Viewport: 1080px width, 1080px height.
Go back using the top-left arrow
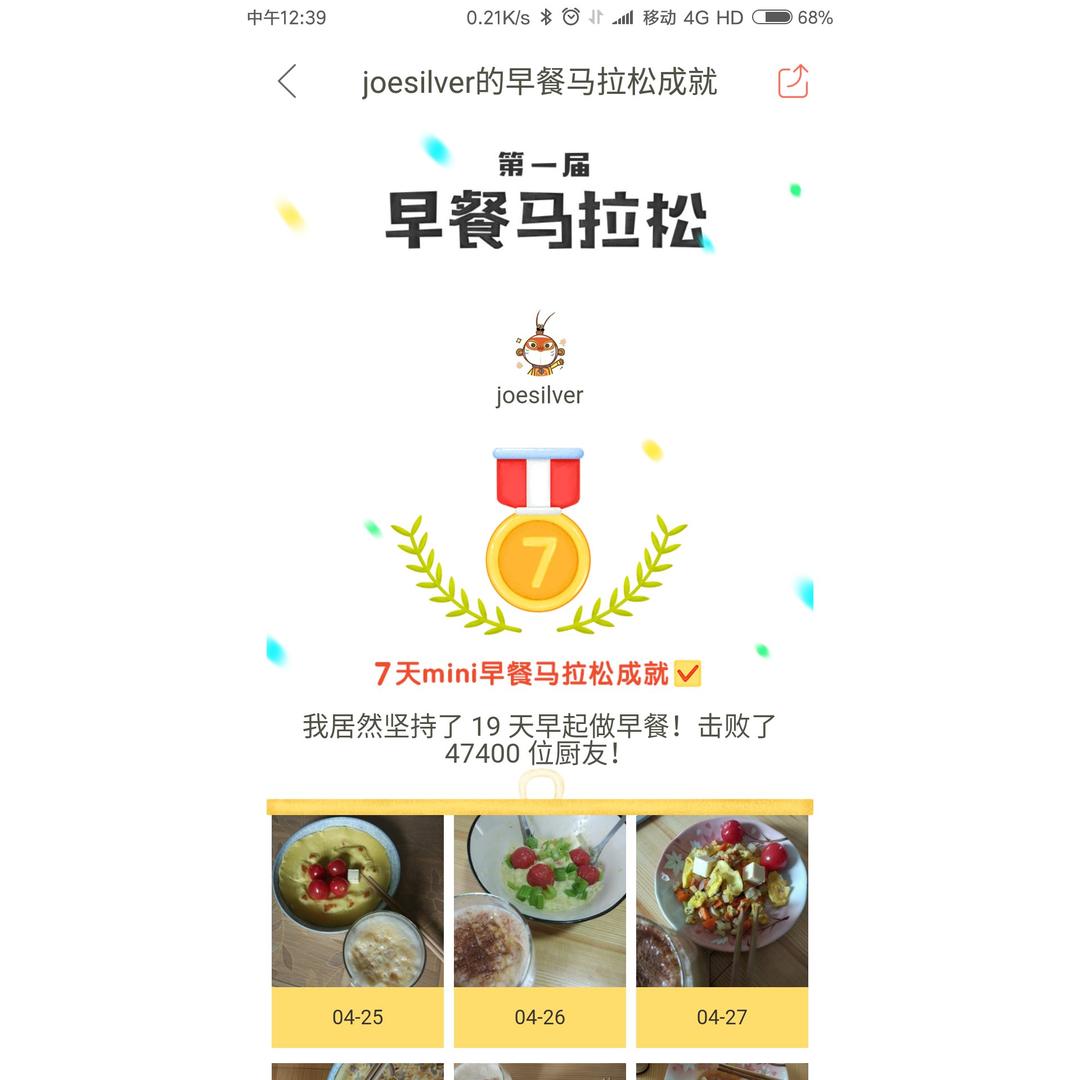pyautogui.click(x=287, y=82)
